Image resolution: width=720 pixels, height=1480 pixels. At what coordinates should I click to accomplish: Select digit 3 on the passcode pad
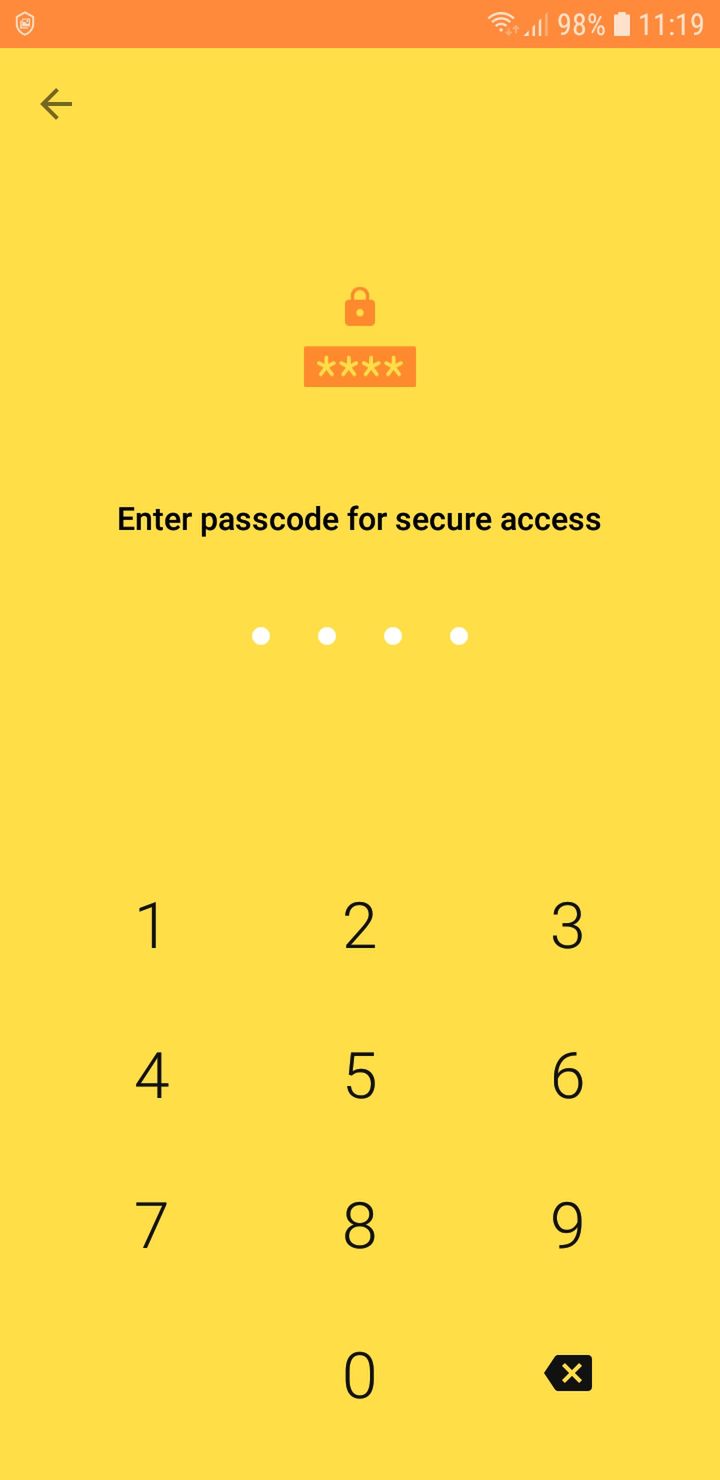568,926
